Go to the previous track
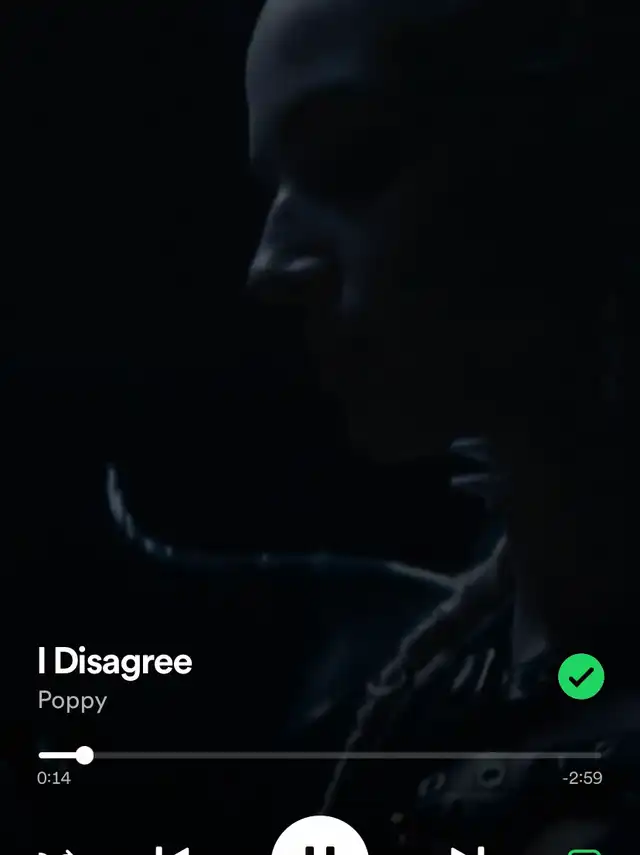This screenshot has height=855, width=640. click(x=172, y=851)
